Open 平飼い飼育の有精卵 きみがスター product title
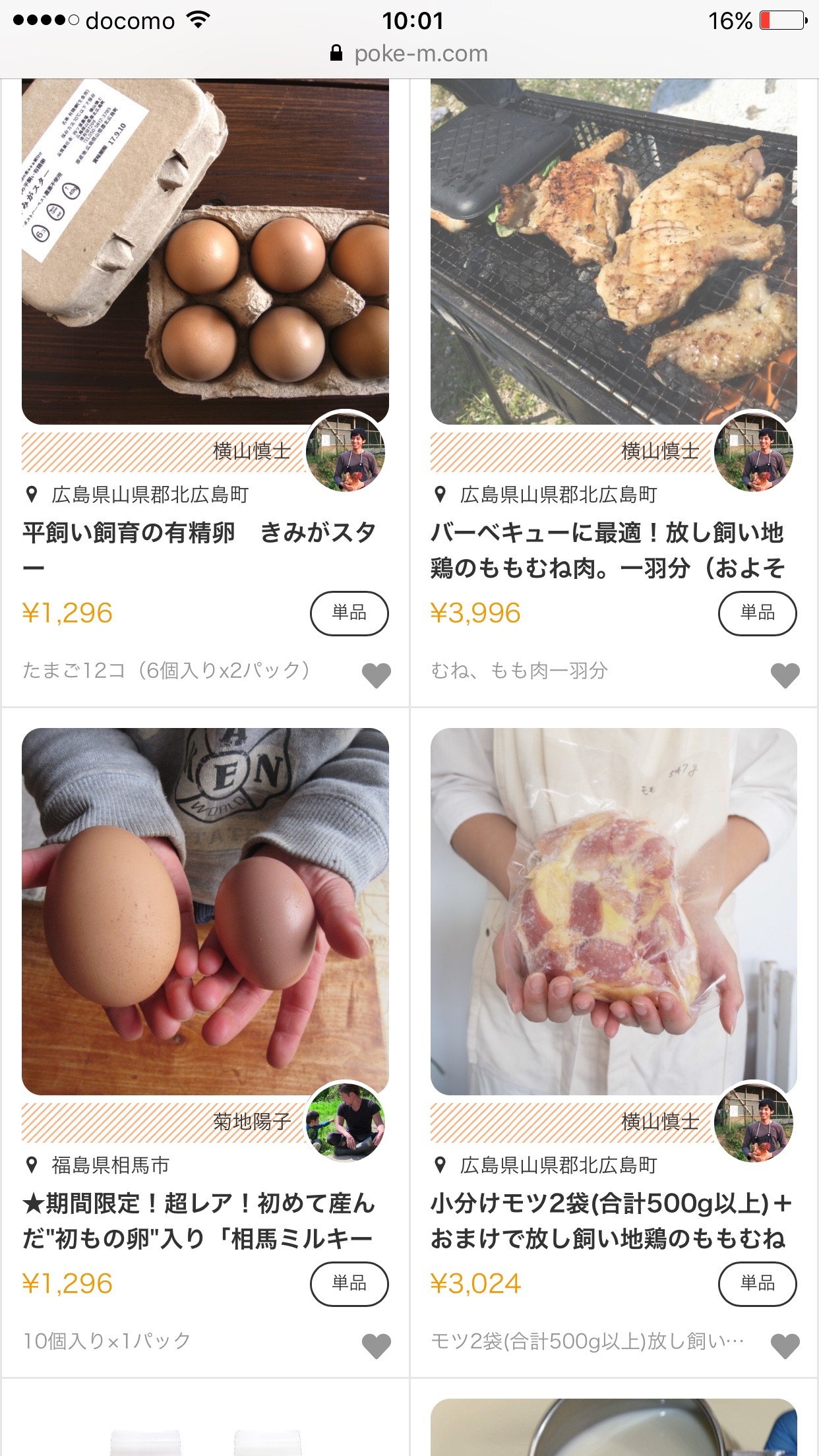 pyautogui.click(x=199, y=549)
